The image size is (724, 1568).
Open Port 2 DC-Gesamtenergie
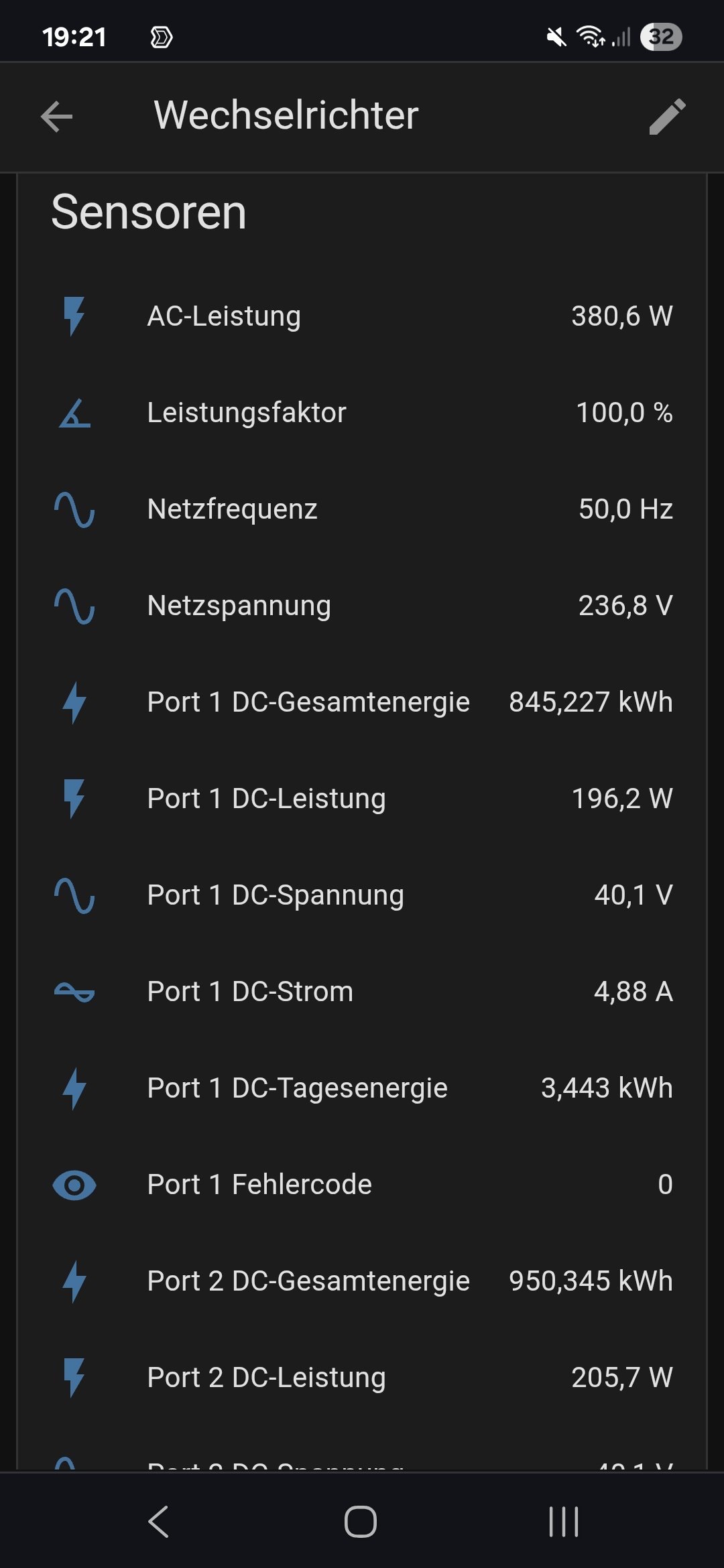click(362, 1281)
